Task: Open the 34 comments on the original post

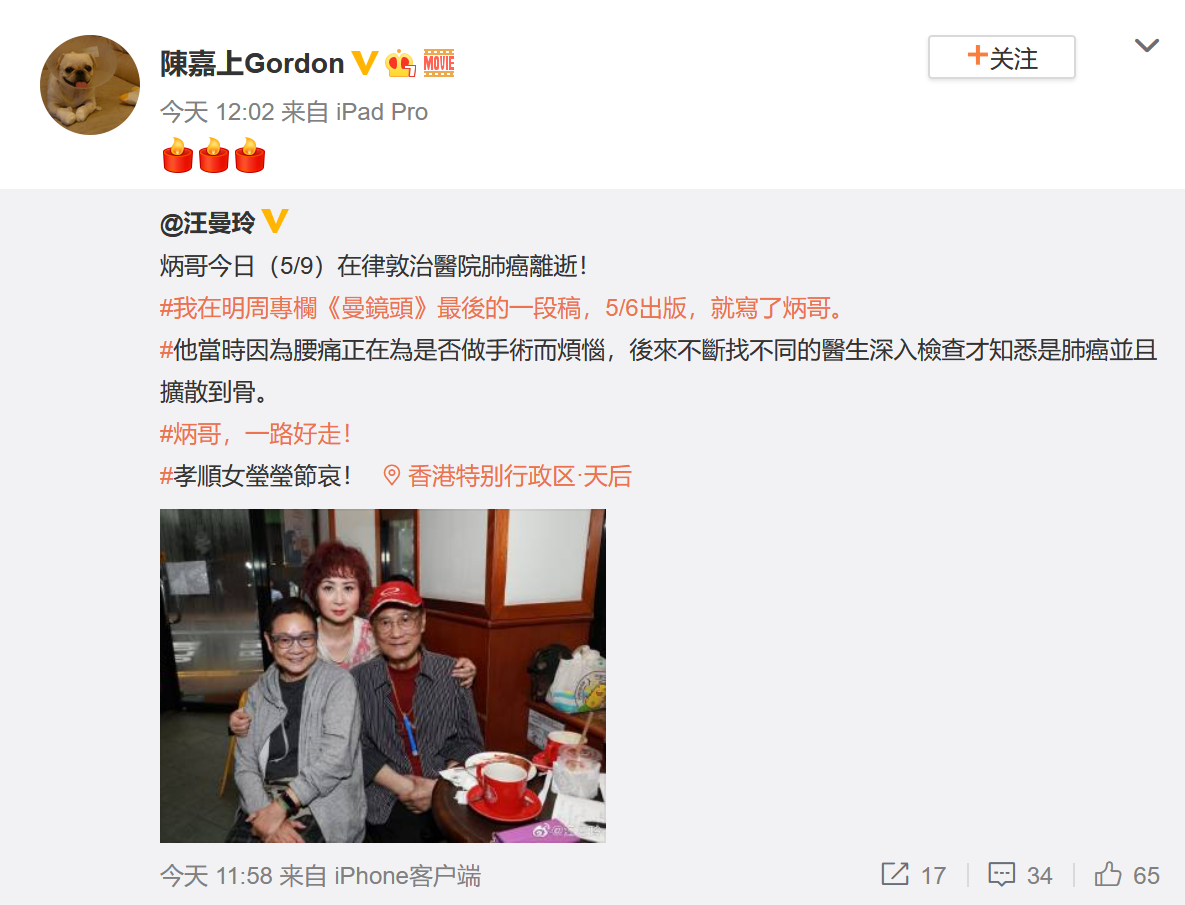Action: (1019, 875)
